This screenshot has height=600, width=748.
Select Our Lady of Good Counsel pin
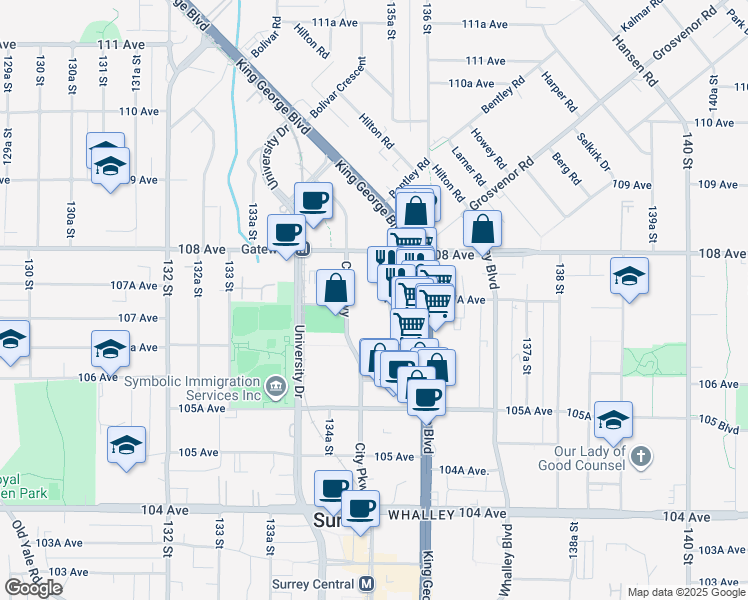tap(641, 457)
